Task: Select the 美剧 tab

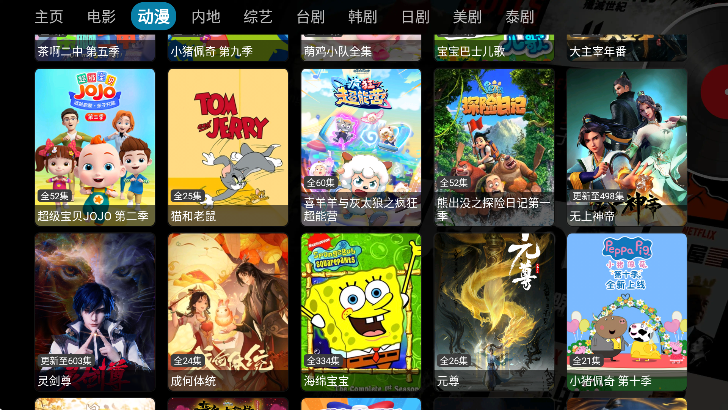Action: (x=467, y=16)
